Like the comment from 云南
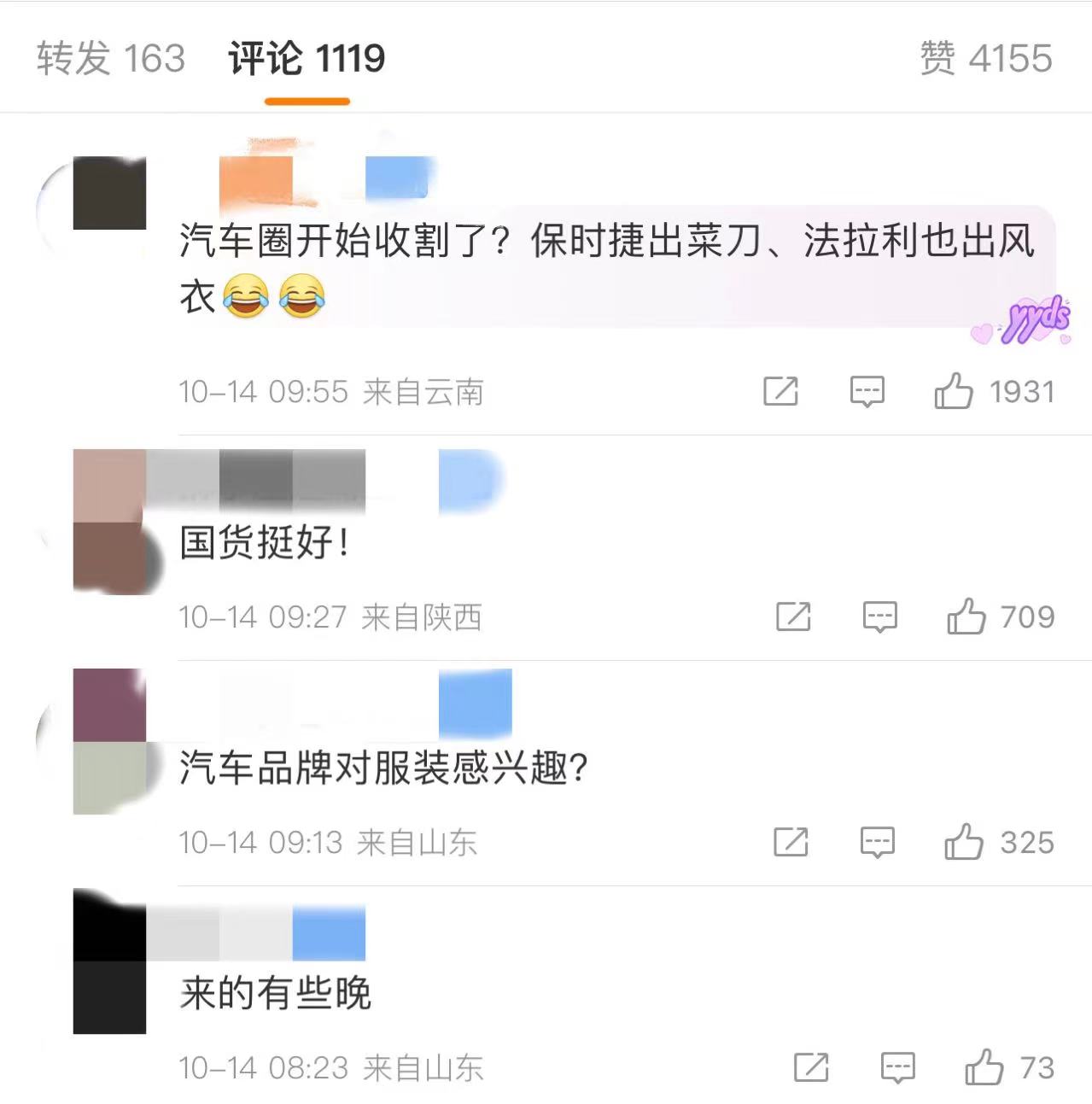The height and width of the screenshot is (1104, 1092). pos(954,392)
